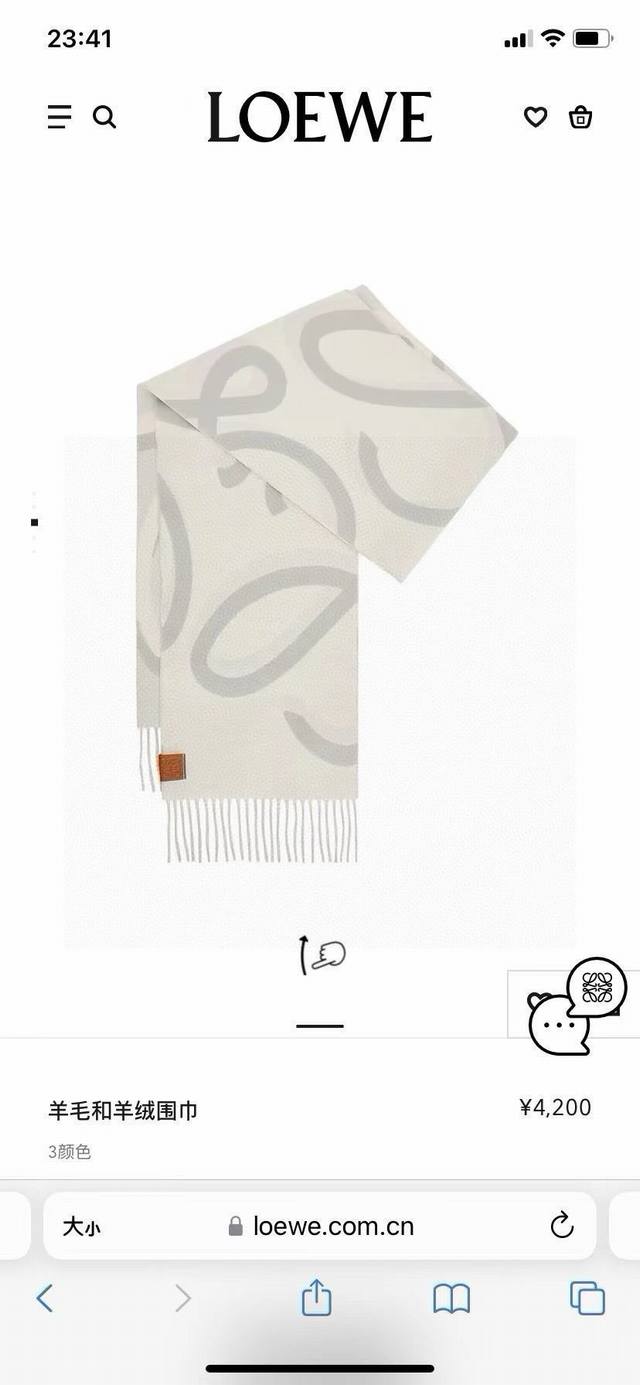
Task: Search the Loewe store
Action: (x=104, y=117)
